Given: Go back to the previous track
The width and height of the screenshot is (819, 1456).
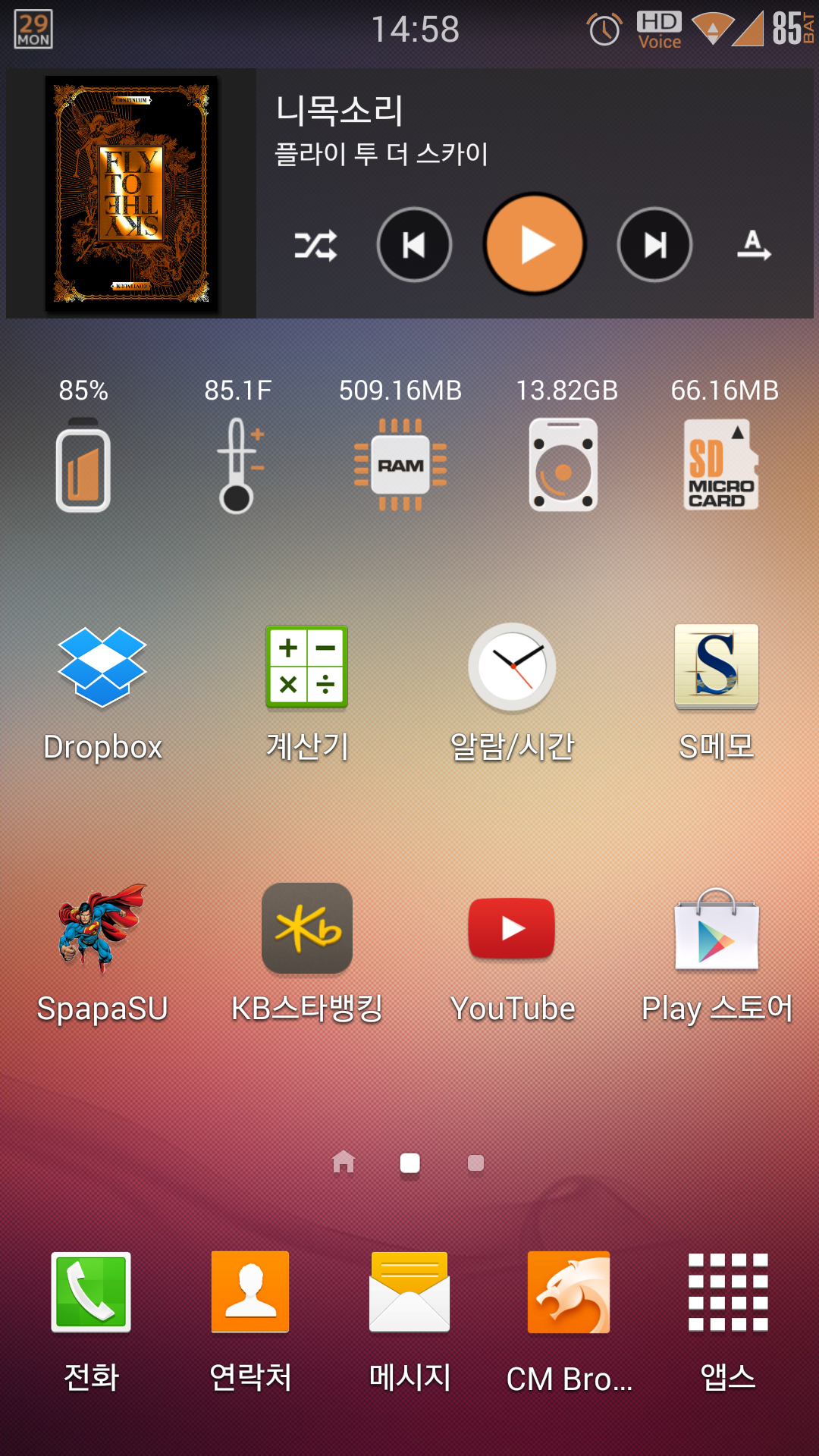Looking at the screenshot, I should (x=414, y=245).
